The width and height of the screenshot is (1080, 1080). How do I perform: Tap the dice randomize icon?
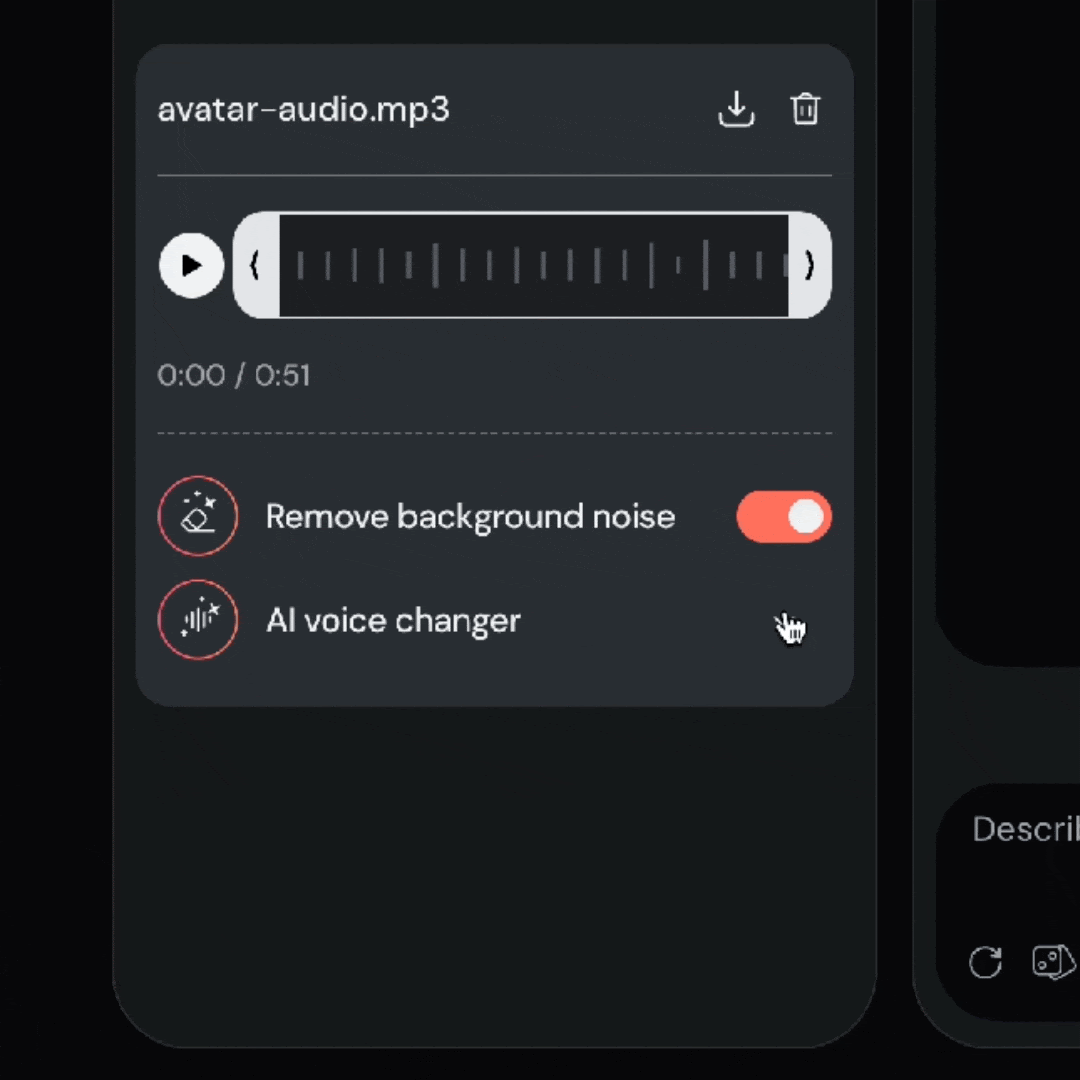click(1052, 962)
